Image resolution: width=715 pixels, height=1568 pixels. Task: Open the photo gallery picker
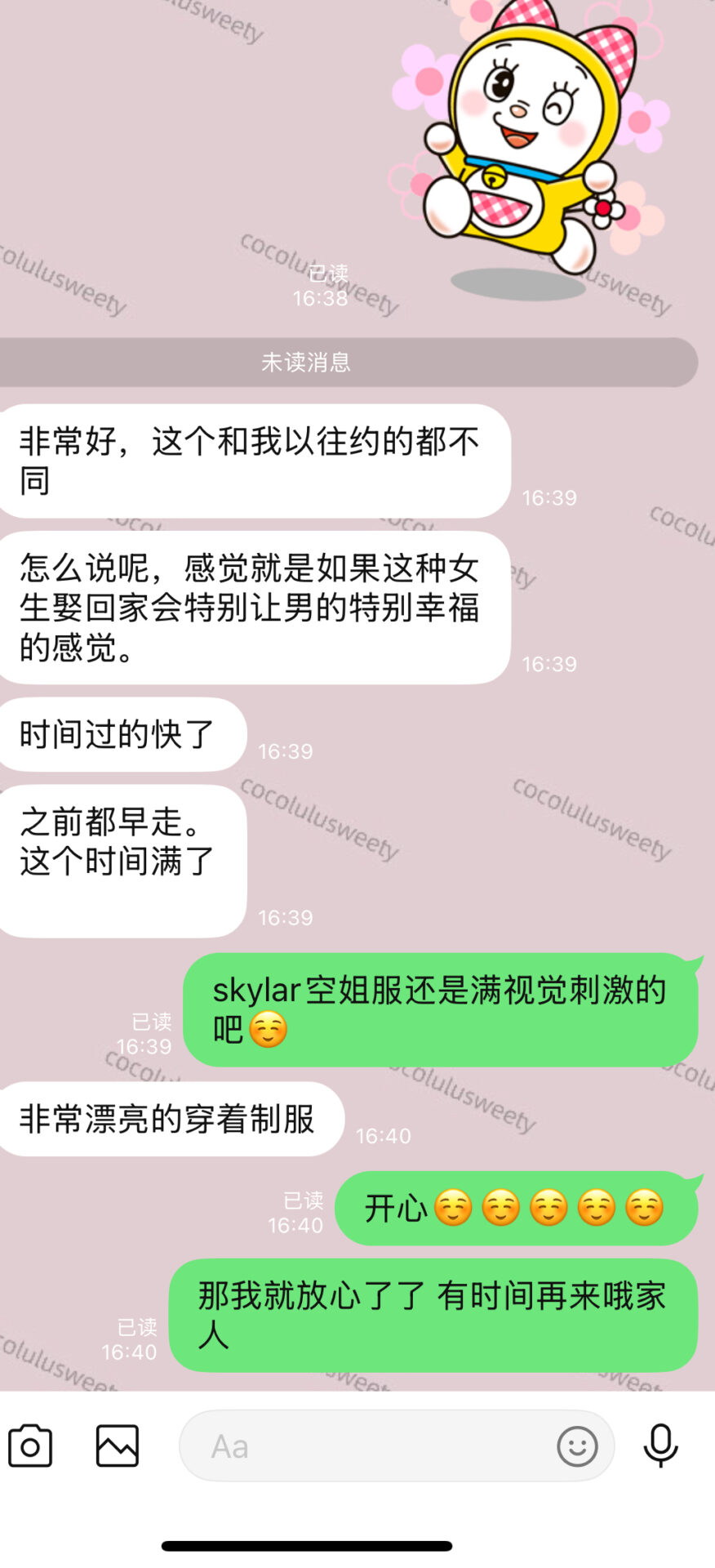click(118, 1446)
